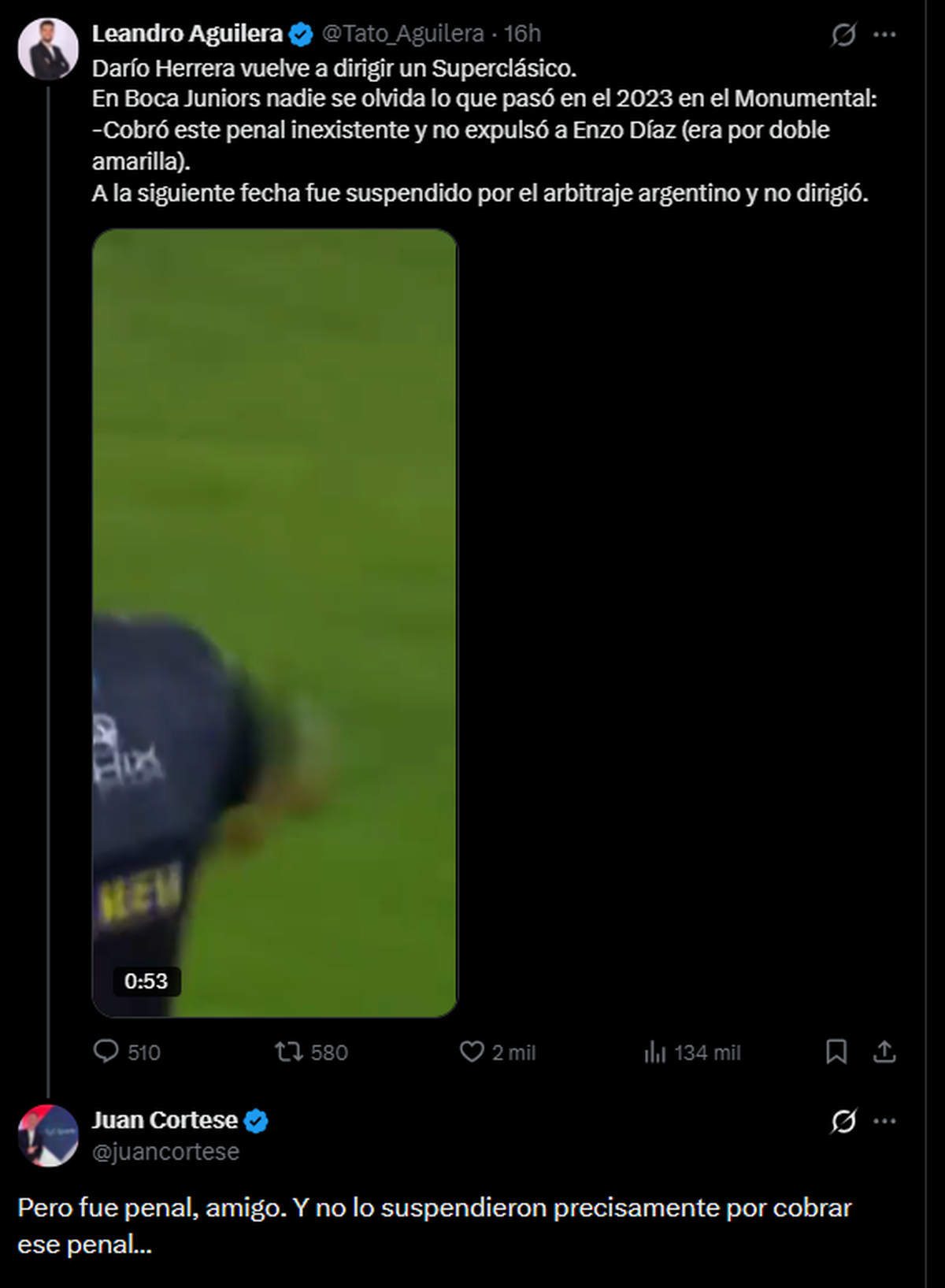View analytics showing 134 mil views
This screenshot has height=1288, width=945.
(655, 1052)
